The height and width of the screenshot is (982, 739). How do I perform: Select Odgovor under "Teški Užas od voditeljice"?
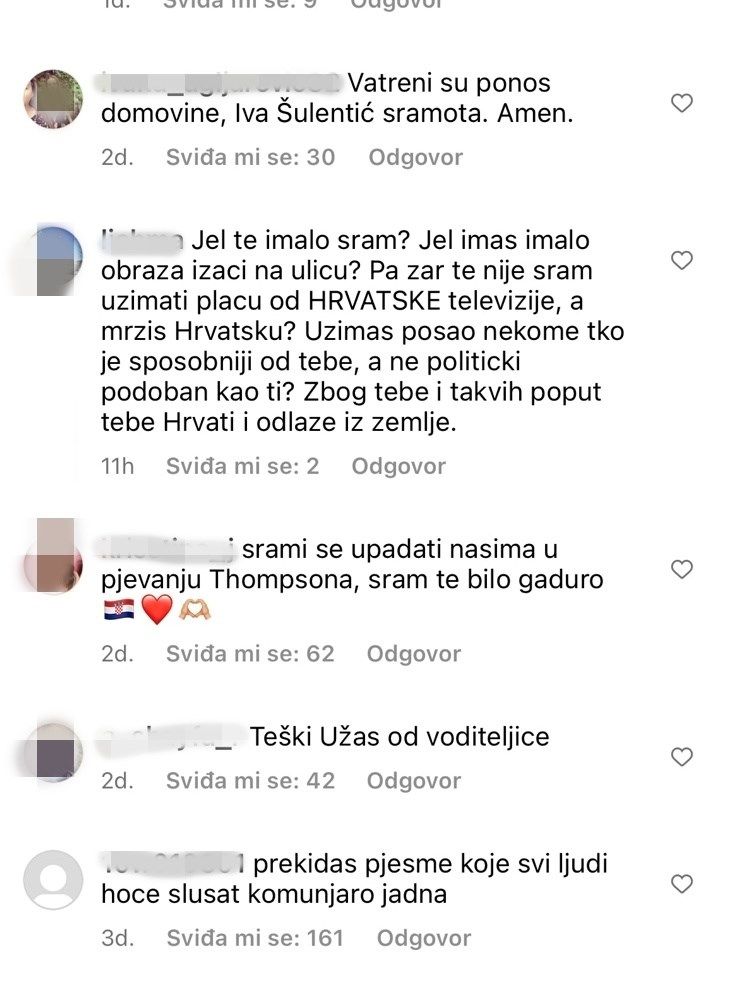click(x=413, y=780)
